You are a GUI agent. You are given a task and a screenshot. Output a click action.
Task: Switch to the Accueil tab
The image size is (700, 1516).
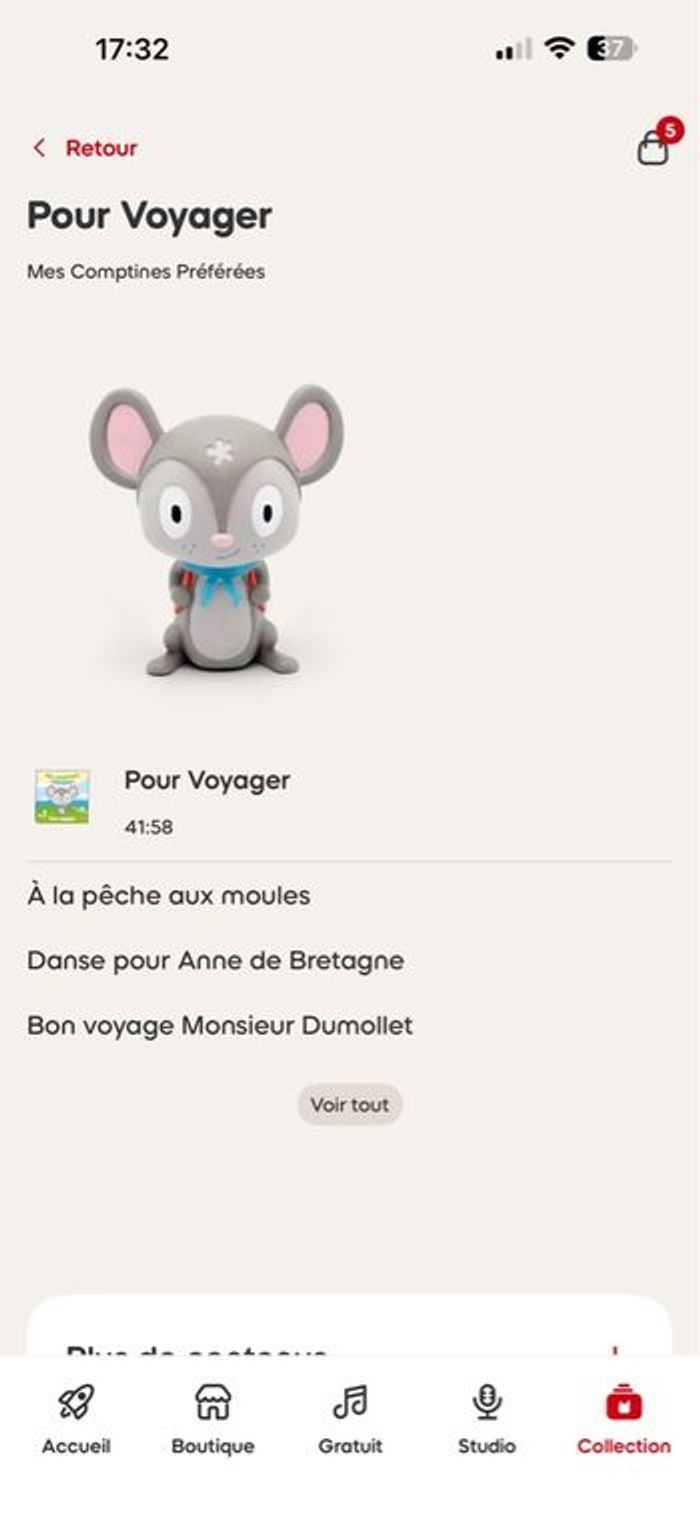tap(76, 1419)
